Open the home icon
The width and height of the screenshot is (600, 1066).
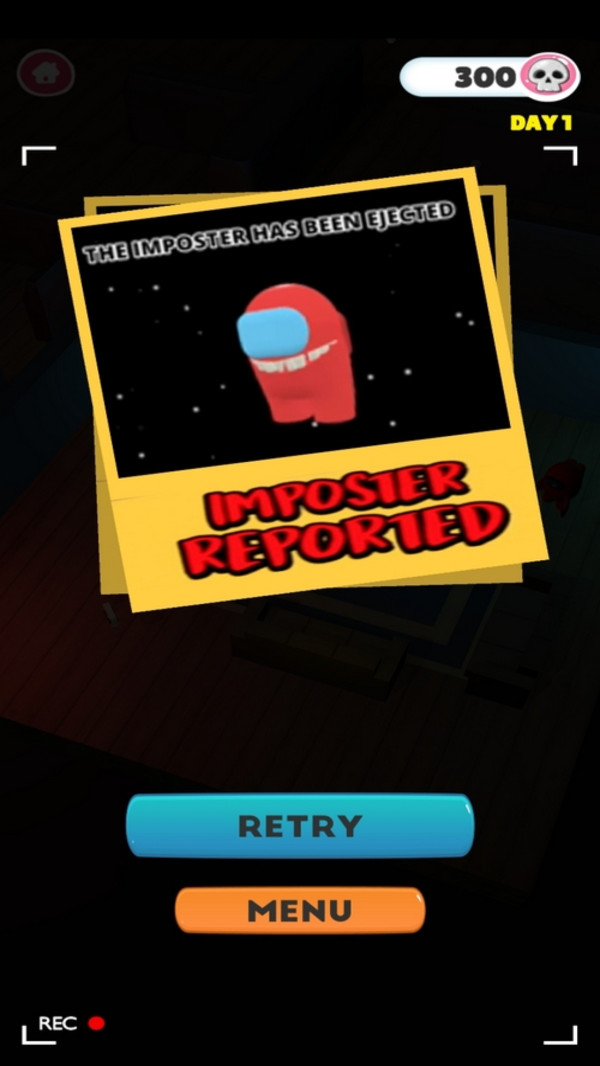point(45,72)
